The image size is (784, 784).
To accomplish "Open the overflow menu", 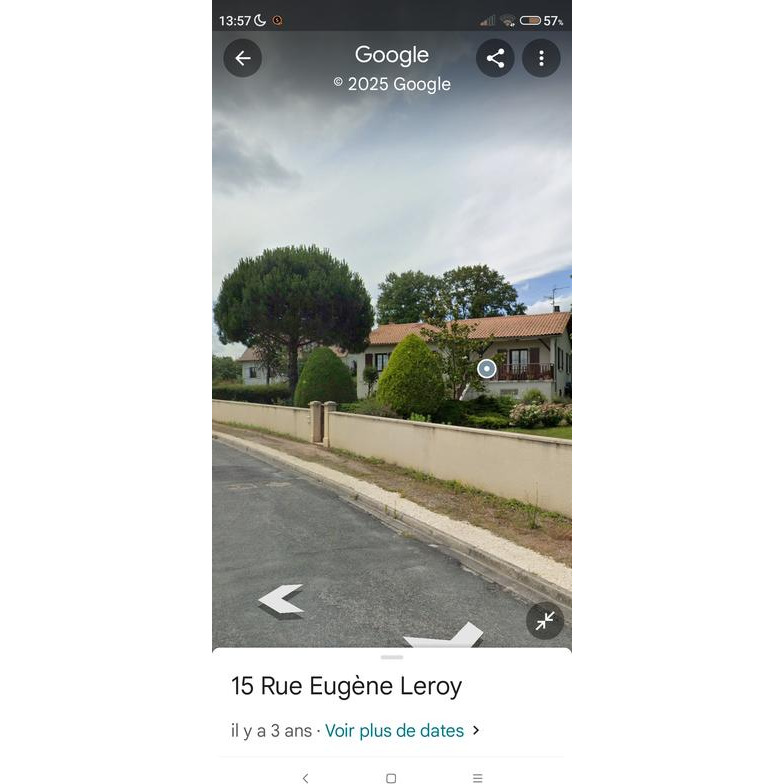I will (x=541, y=58).
